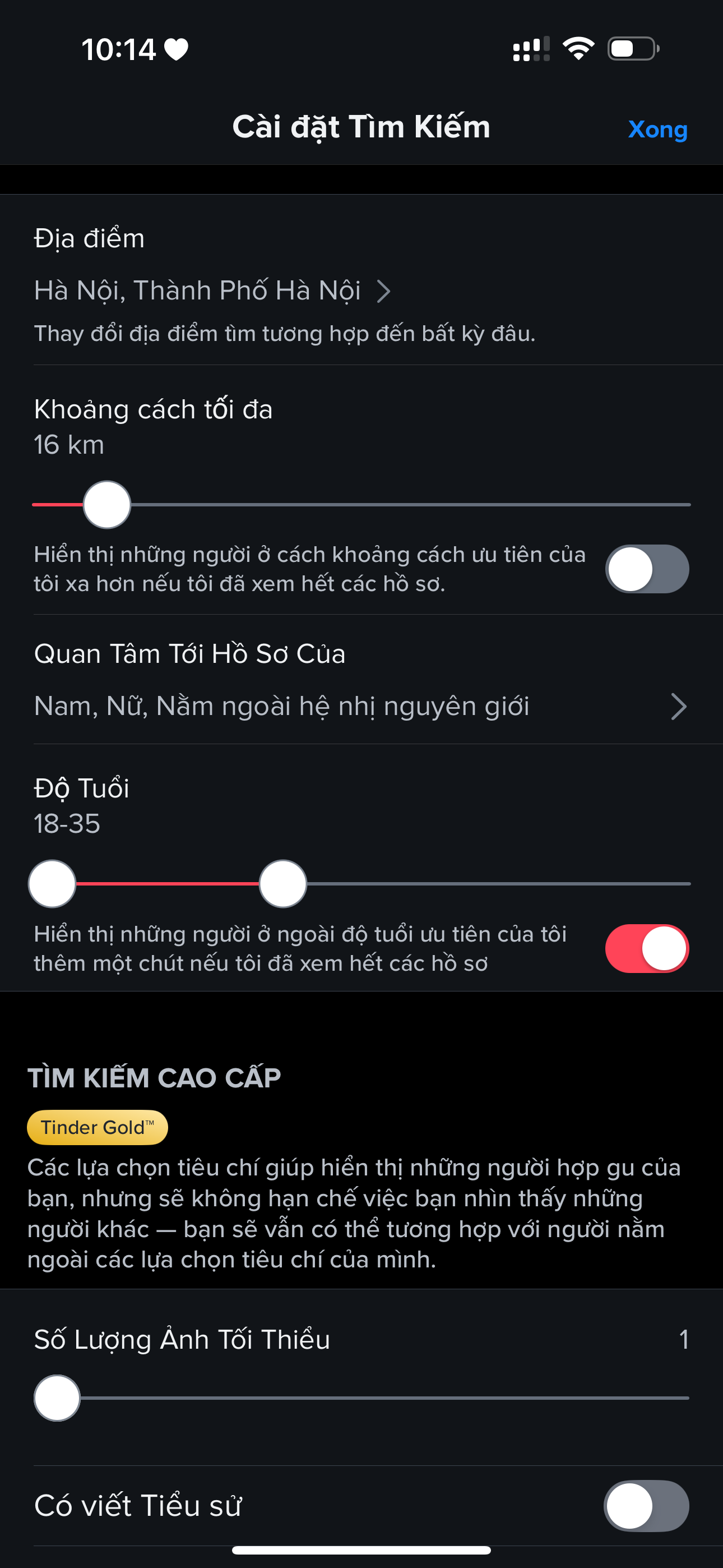The height and width of the screenshot is (1568, 723).
Task: Open the Hà Nội location setting
Action: tap(212, 290)
